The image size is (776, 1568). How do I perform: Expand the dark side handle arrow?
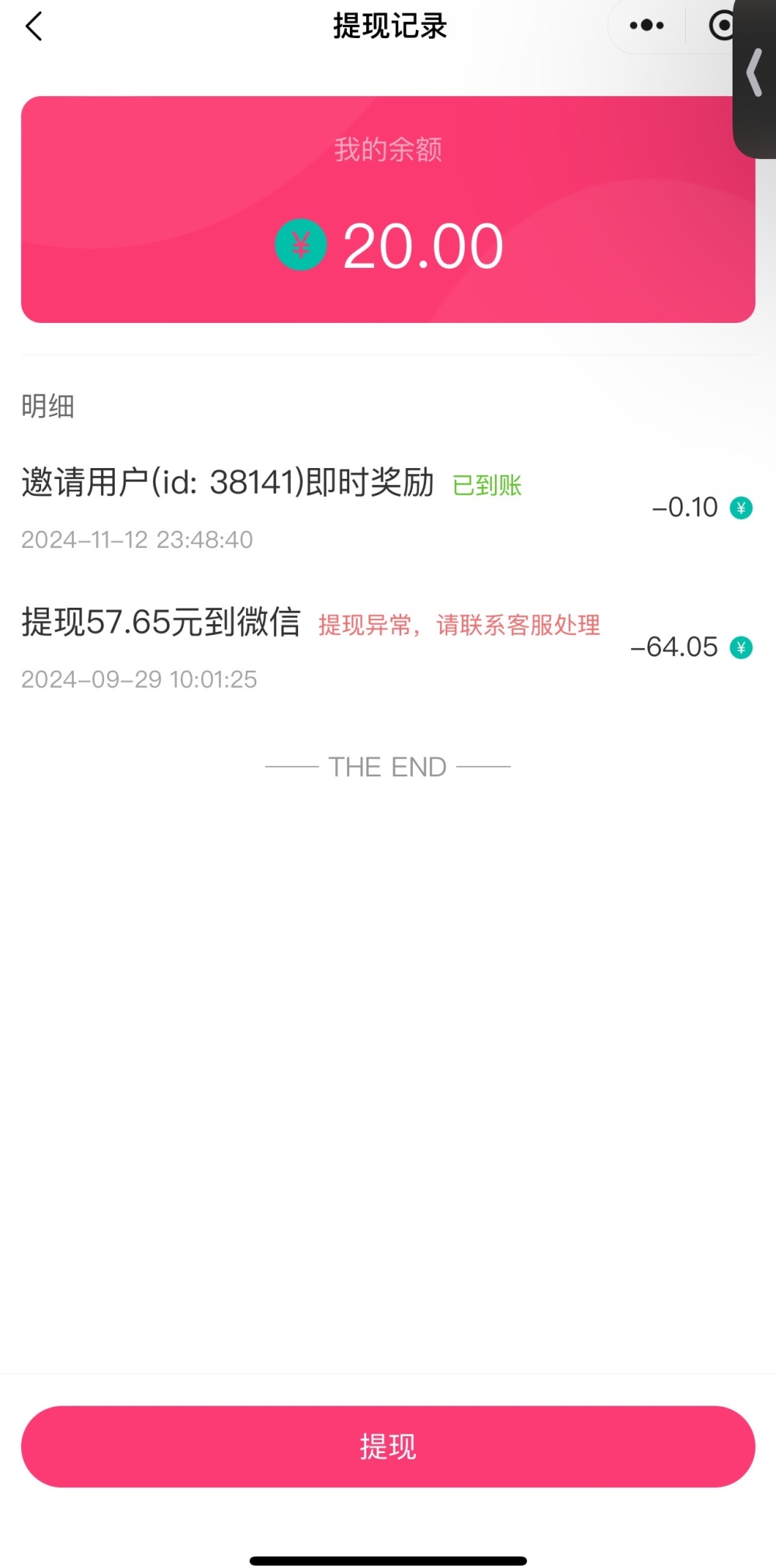pyautogui.click(x=755, y=73)
